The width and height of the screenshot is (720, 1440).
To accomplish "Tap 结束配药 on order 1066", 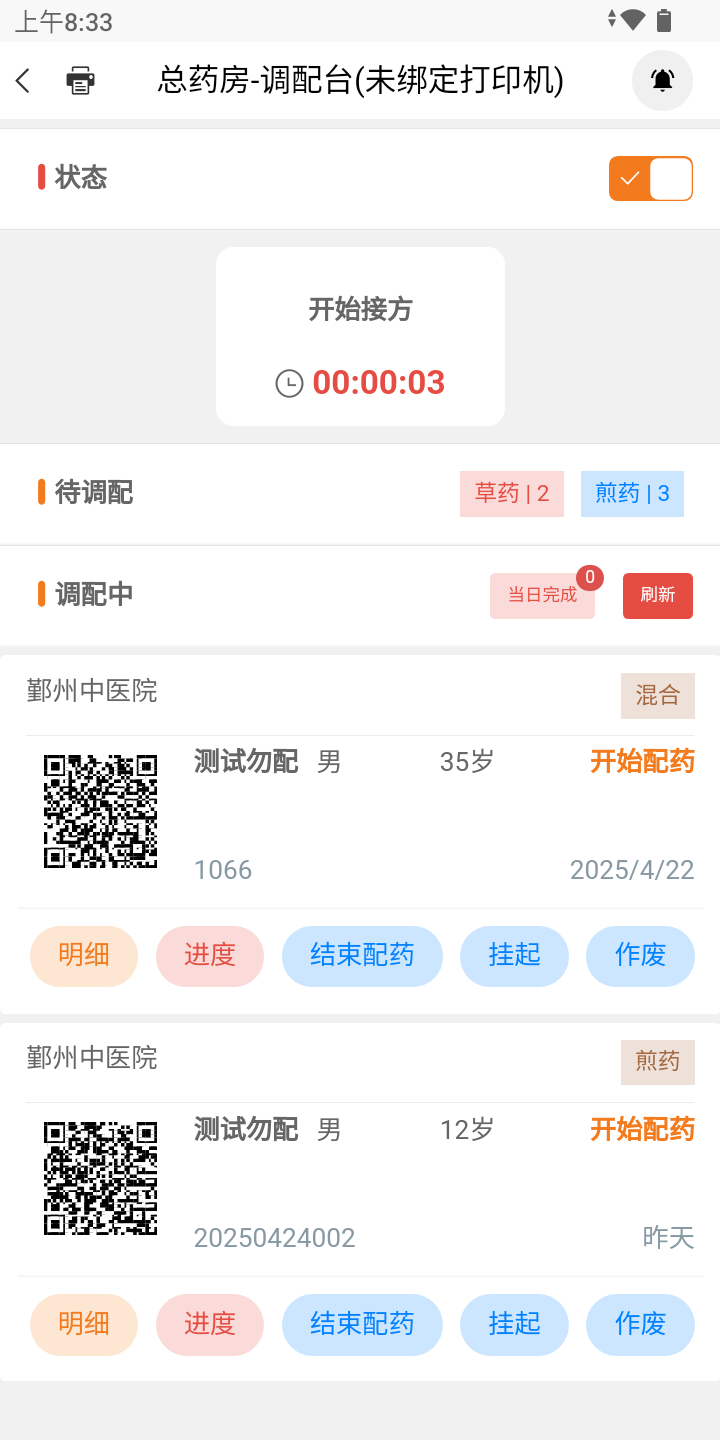I will pyautogui.click(x=362, y=956).
